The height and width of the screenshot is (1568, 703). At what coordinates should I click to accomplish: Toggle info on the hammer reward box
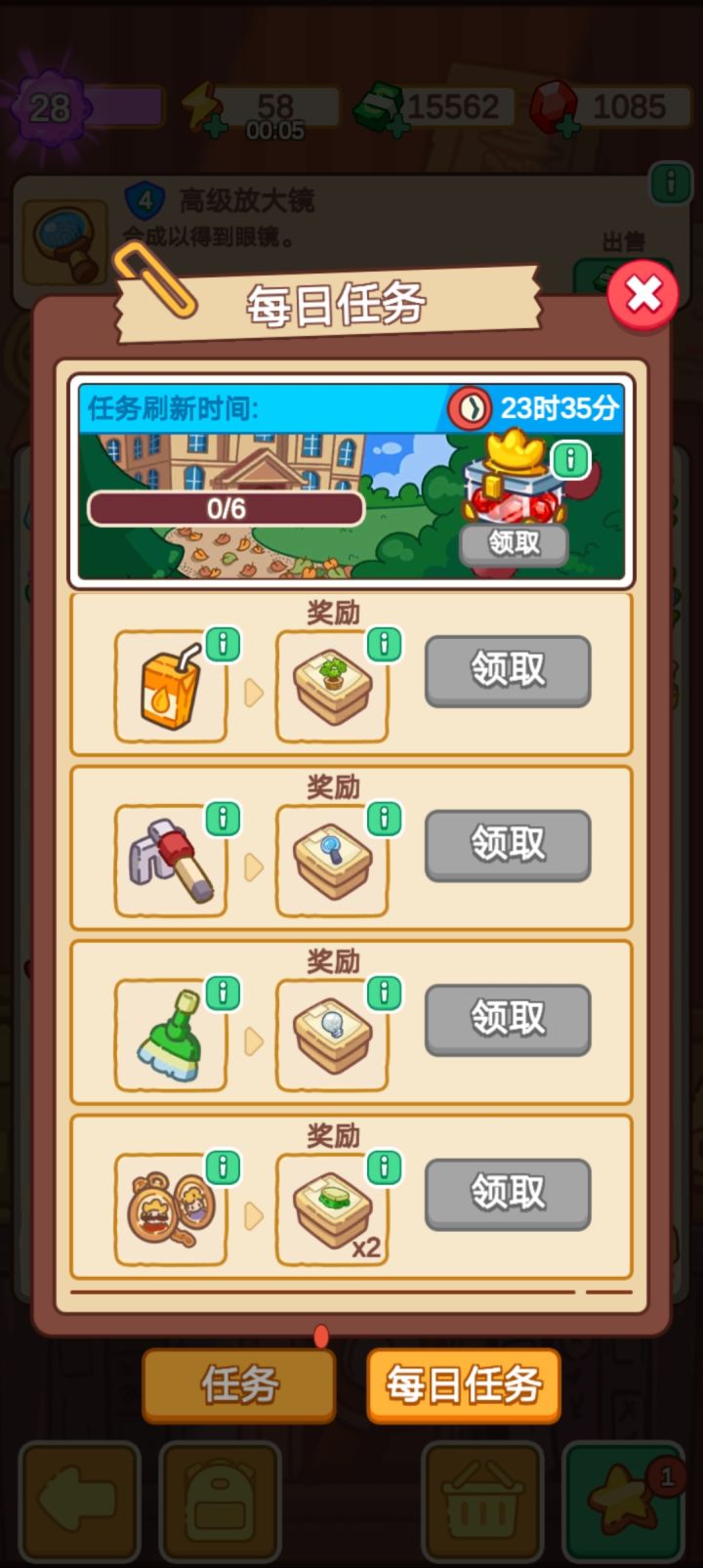383,821
